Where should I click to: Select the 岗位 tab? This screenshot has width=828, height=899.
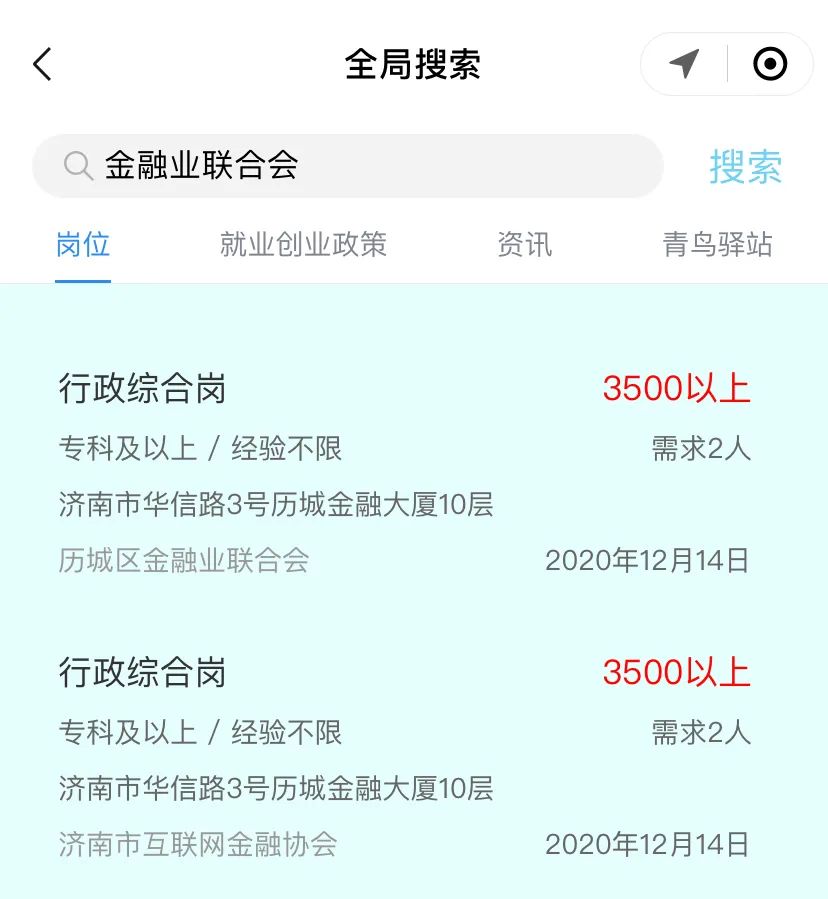[83, 245]
